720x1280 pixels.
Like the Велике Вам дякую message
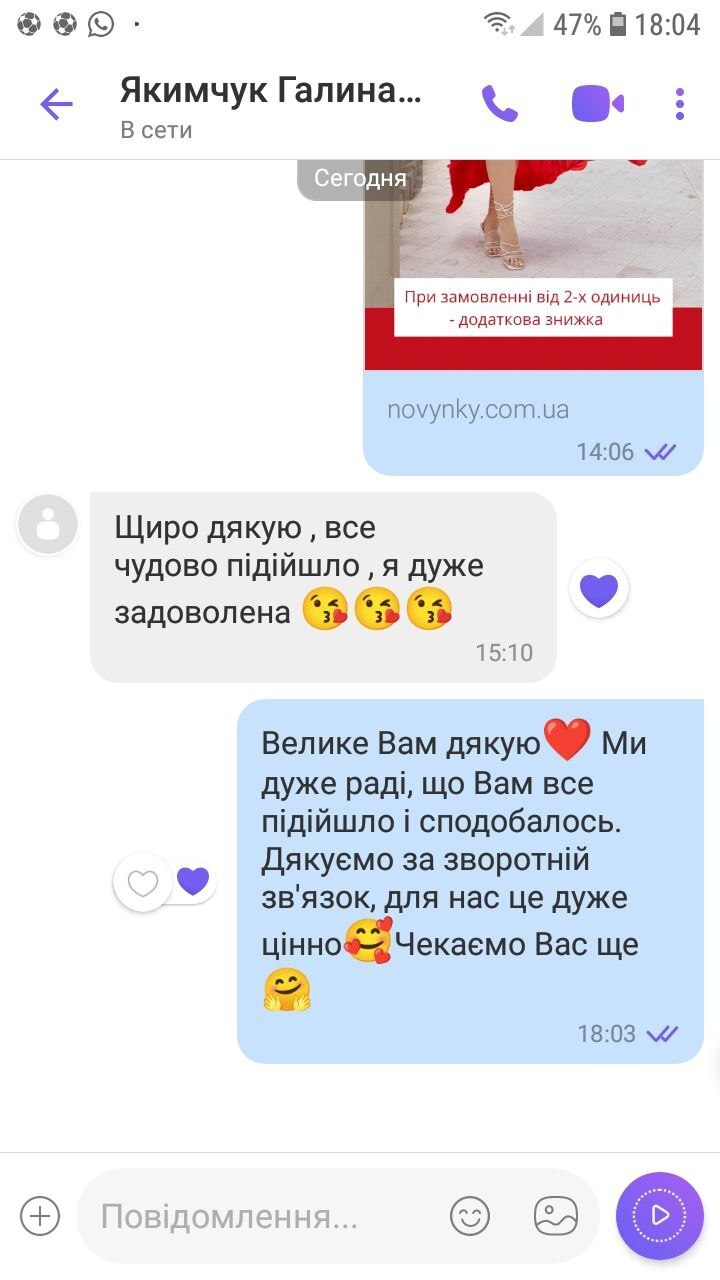(143, 883)
